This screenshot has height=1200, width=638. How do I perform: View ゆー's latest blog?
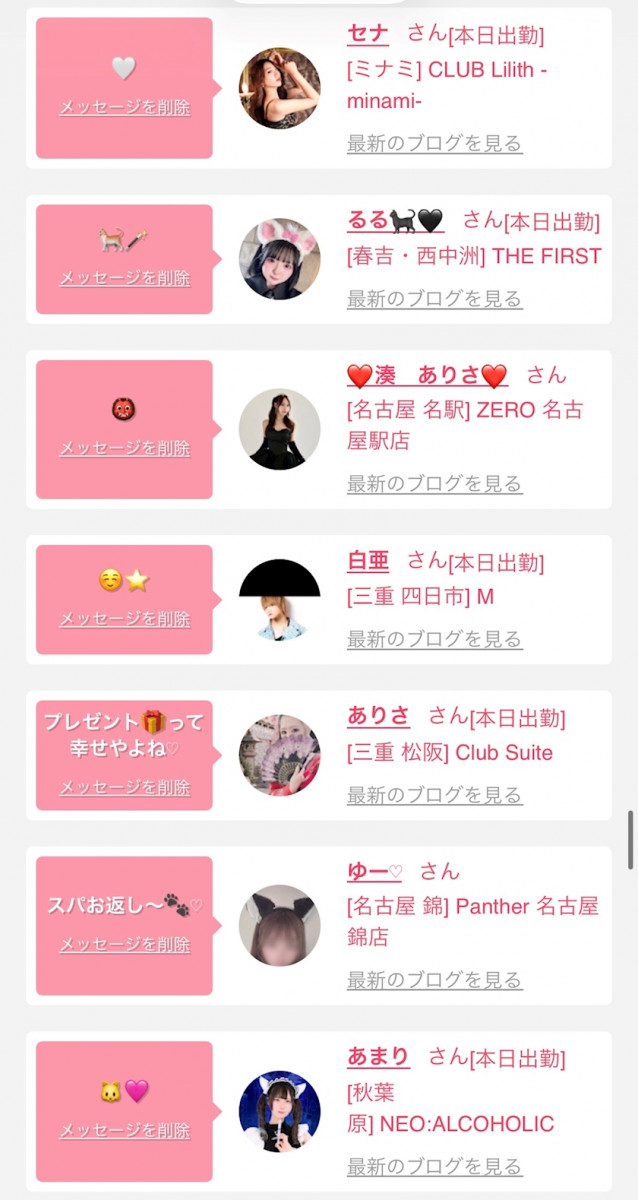(x=434, y=980)
